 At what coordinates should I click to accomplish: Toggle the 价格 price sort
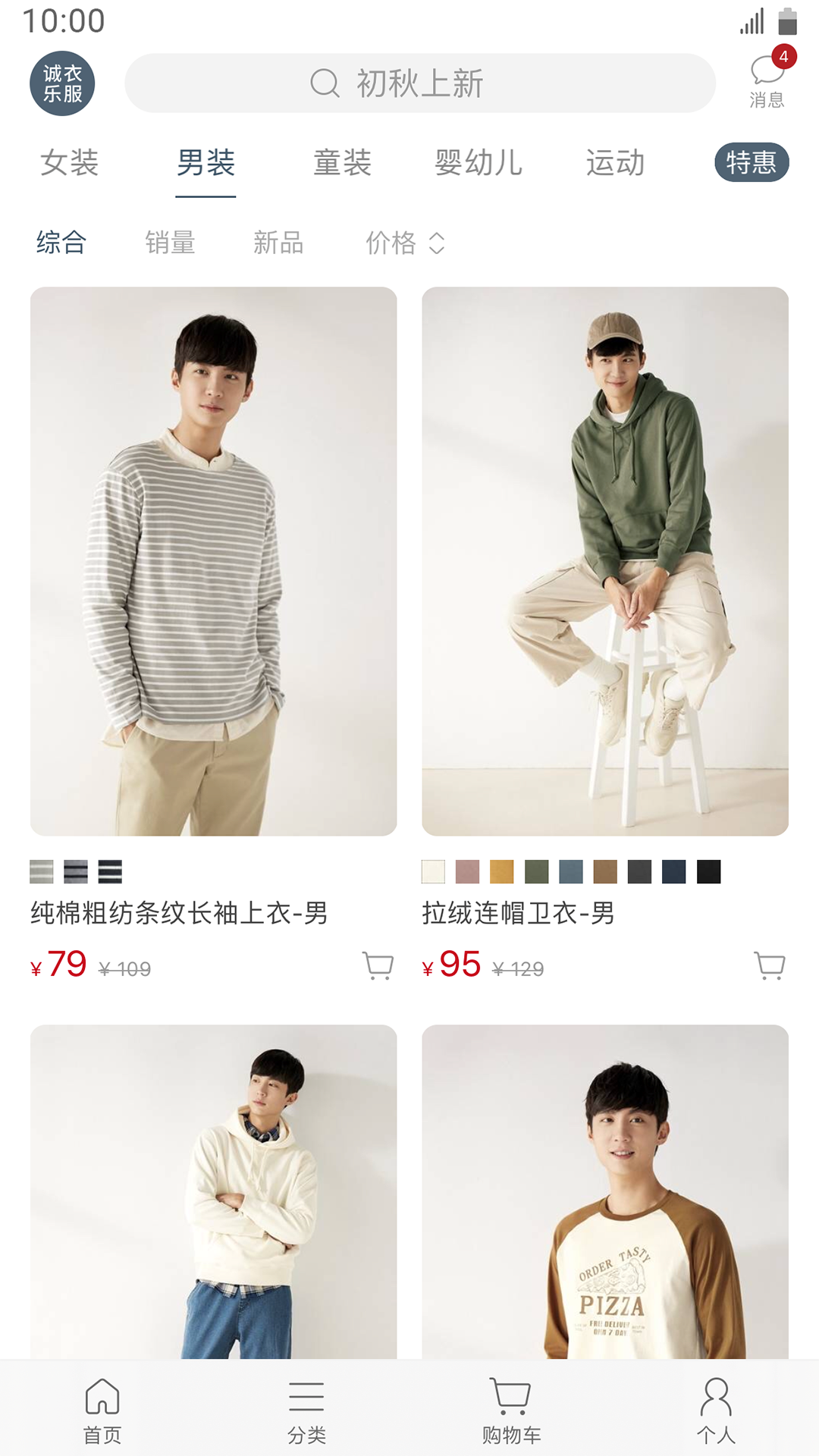[405, 243]
